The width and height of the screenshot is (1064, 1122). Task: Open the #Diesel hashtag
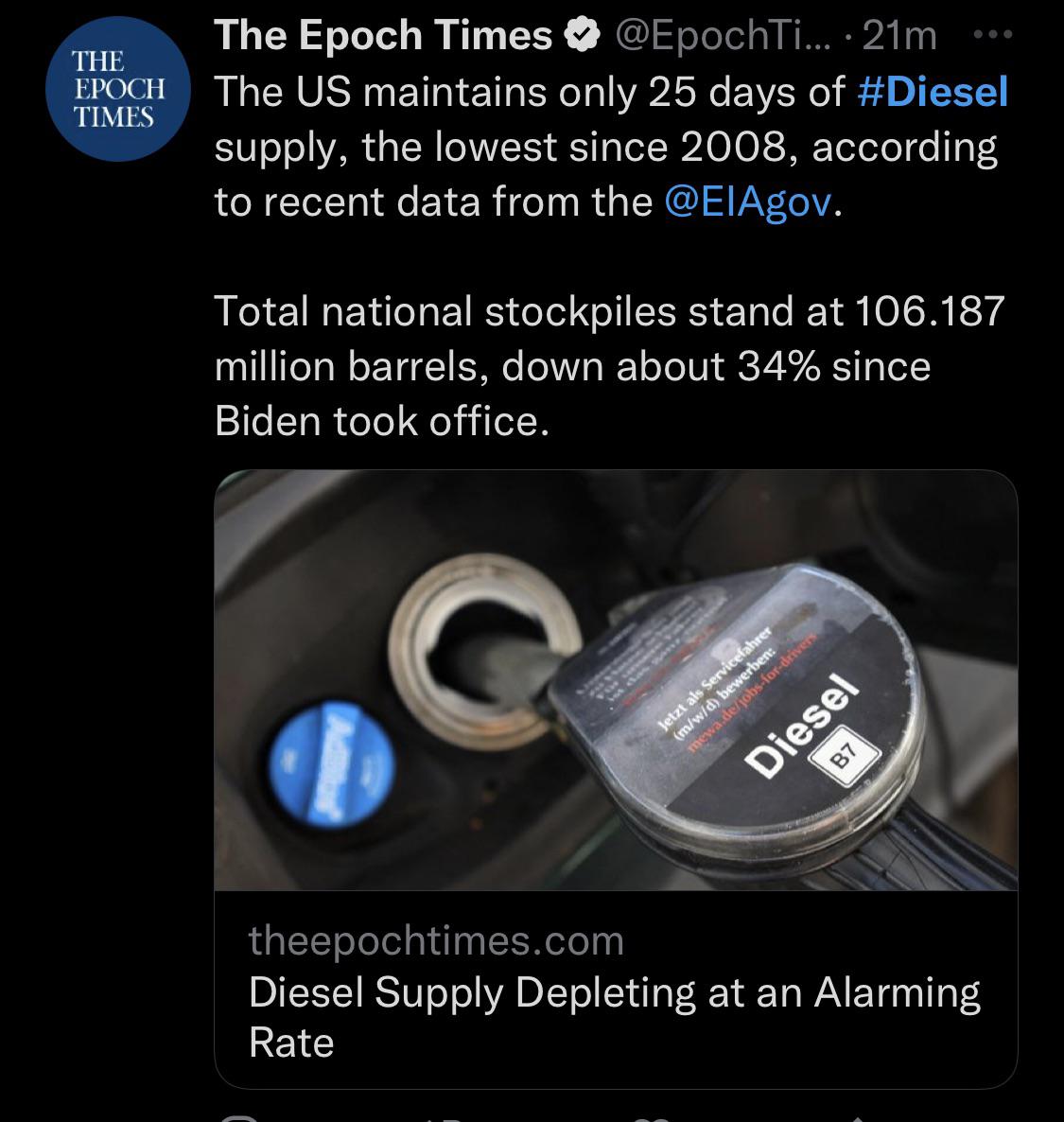click(933, 93)
